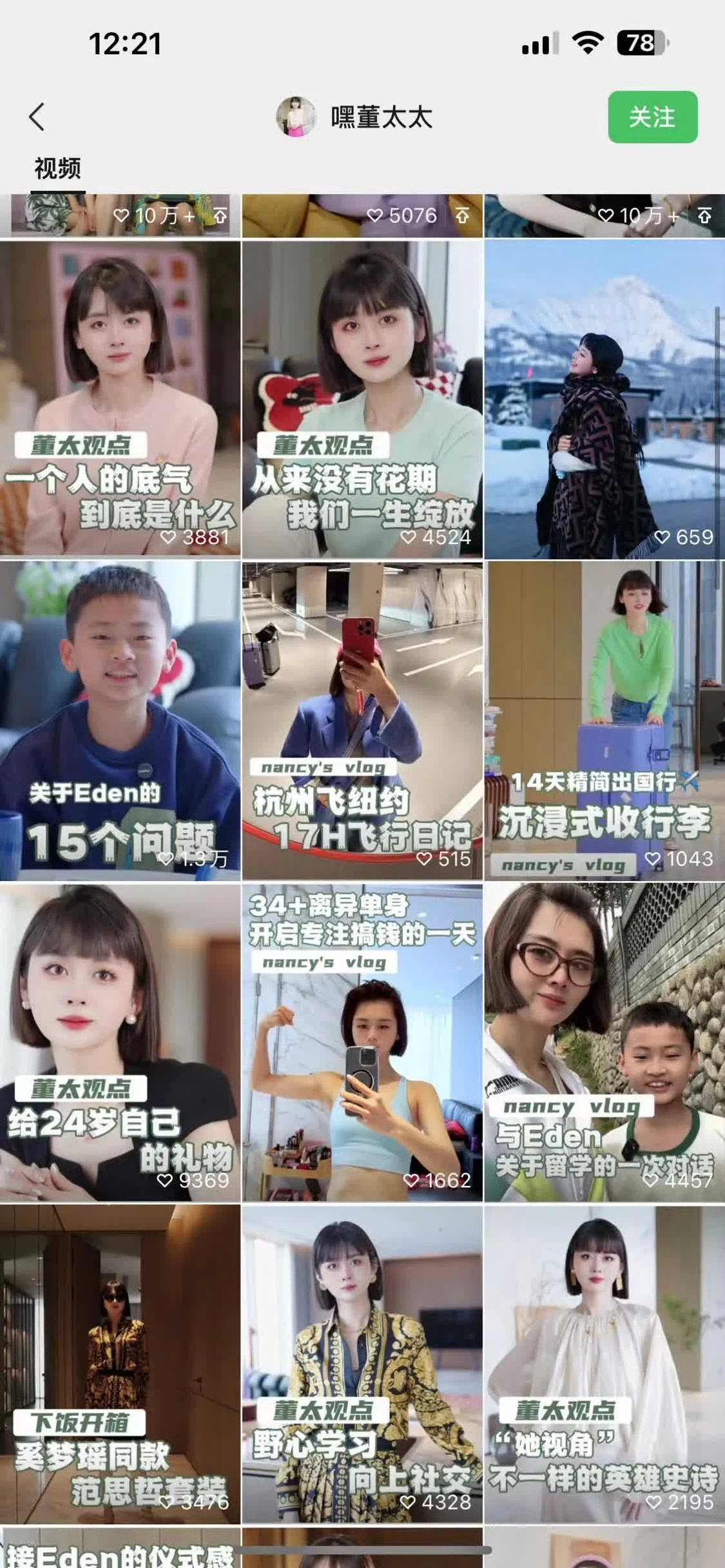
Task: Open video 给24岁自己的礼物
Action: (120, 1042)
